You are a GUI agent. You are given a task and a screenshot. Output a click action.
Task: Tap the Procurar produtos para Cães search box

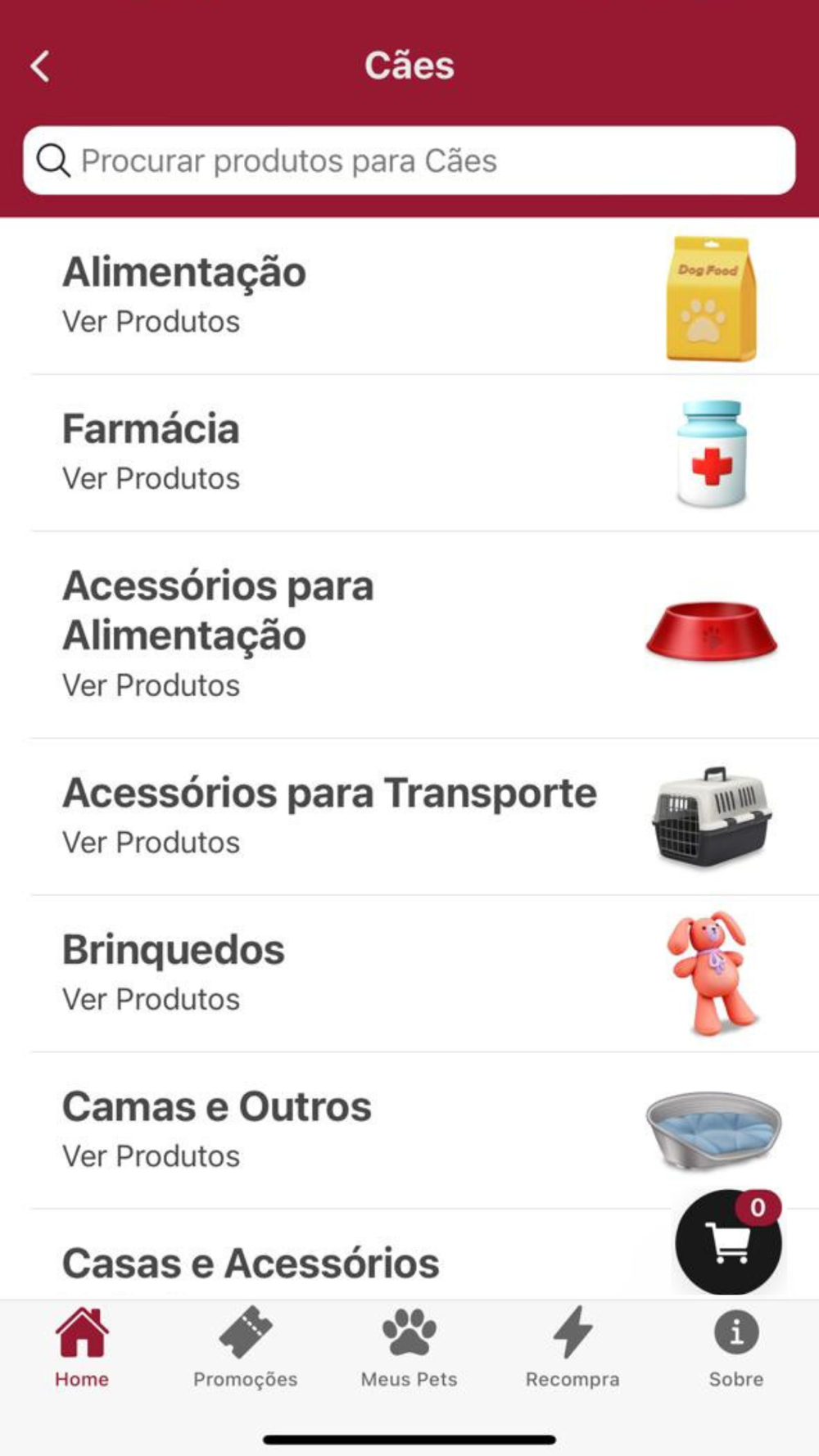[409, 161]
